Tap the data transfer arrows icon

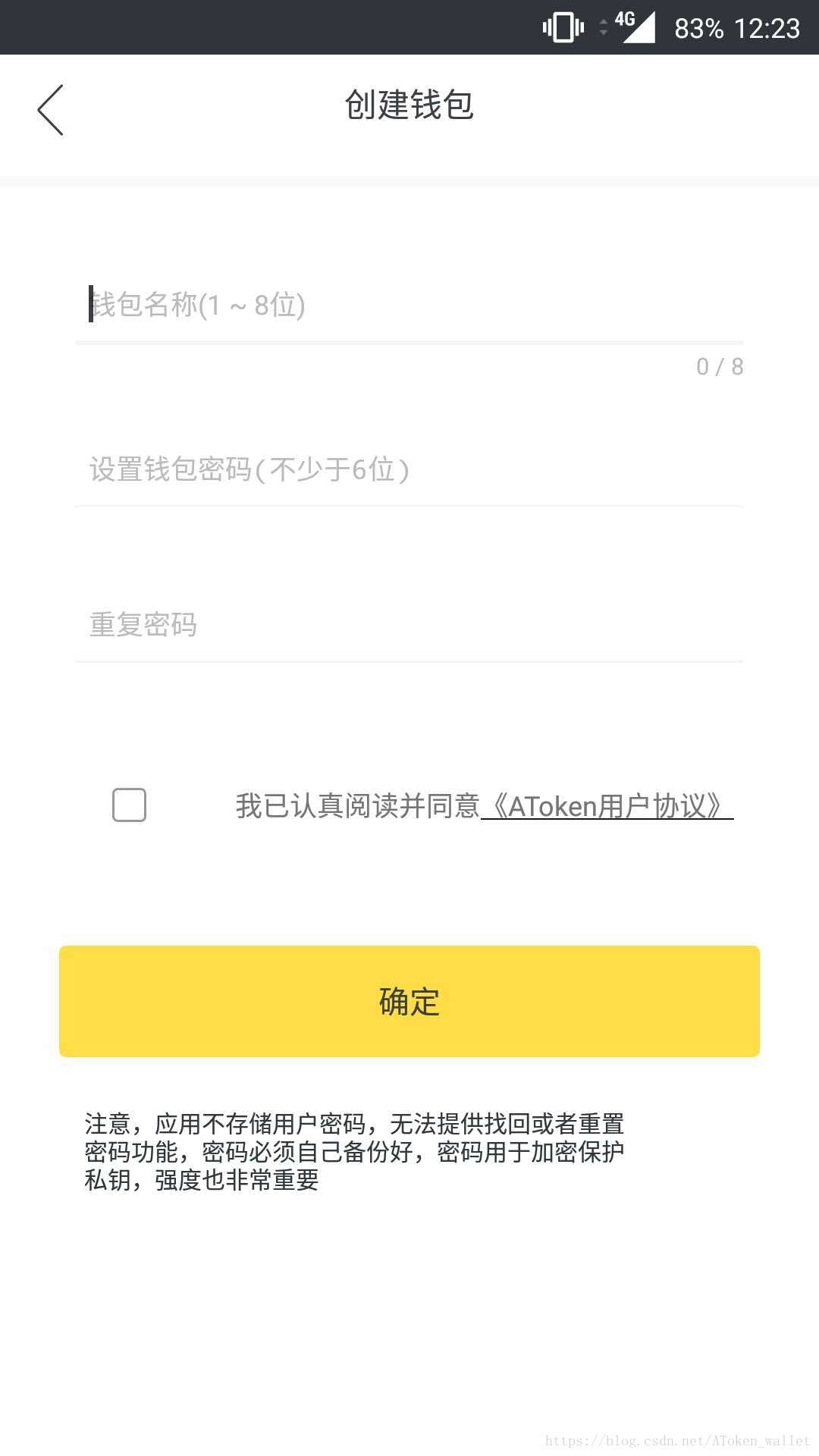(x=603, y=27)
